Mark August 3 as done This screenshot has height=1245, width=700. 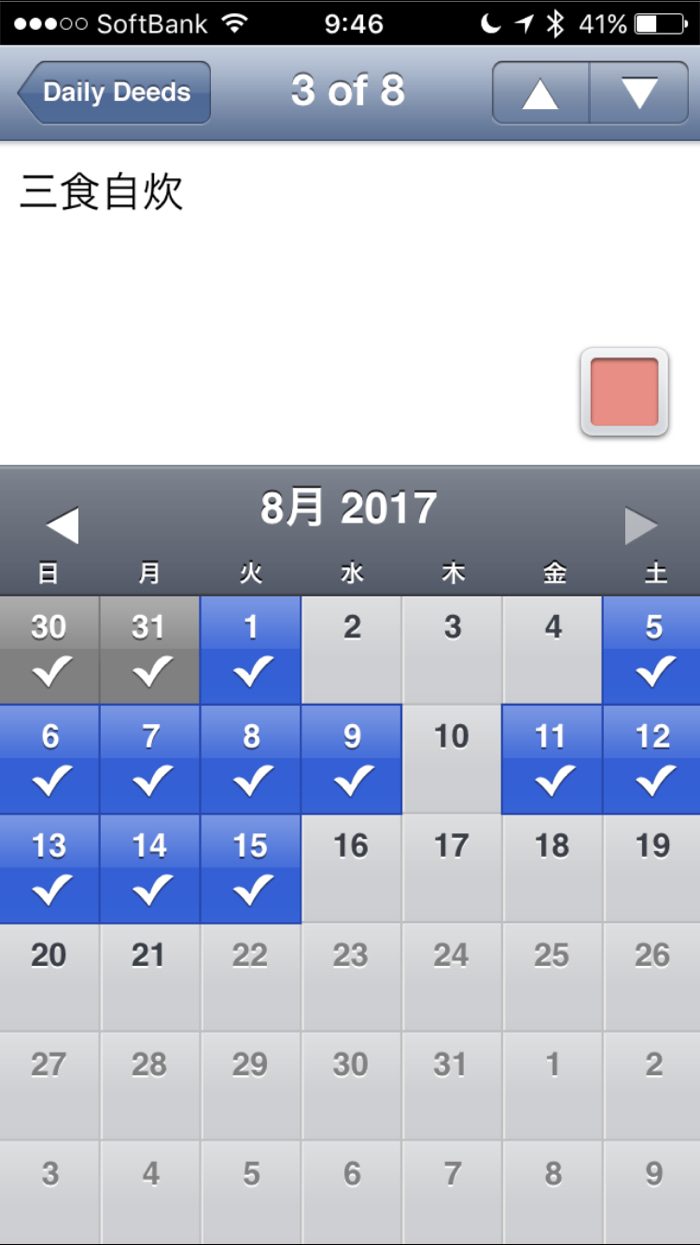click(x=452, y=650)
